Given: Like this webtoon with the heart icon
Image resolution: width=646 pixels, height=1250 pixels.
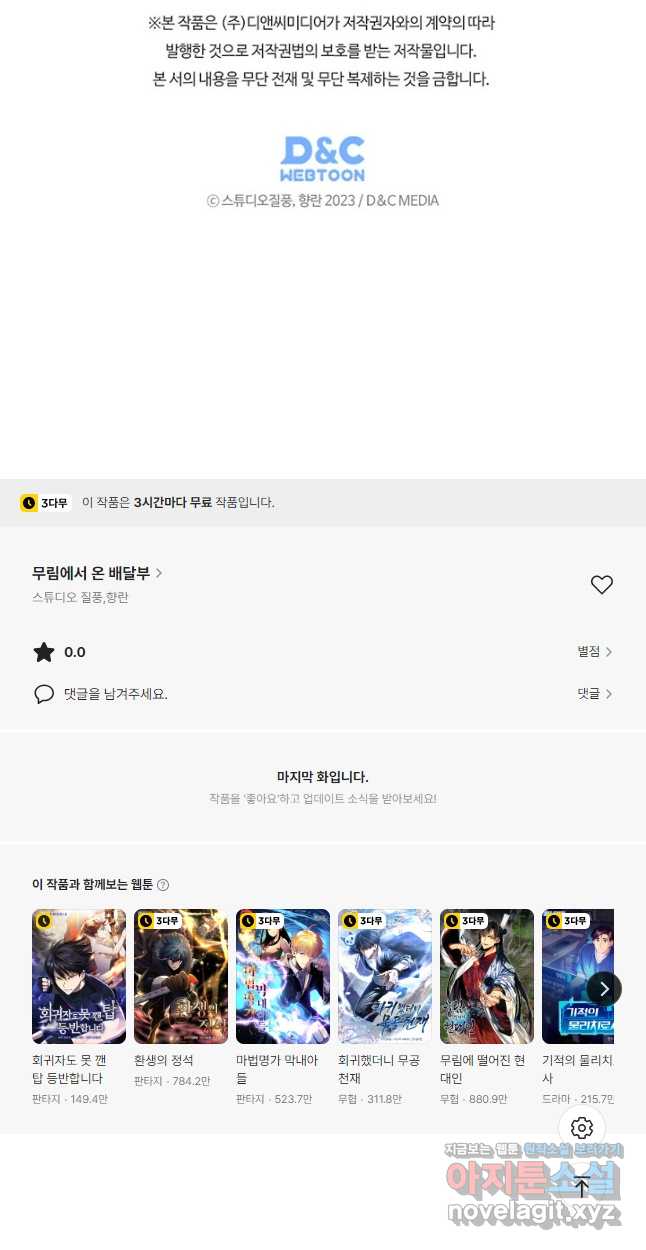Looking at the screenshot, I should (x=601, y=585).
